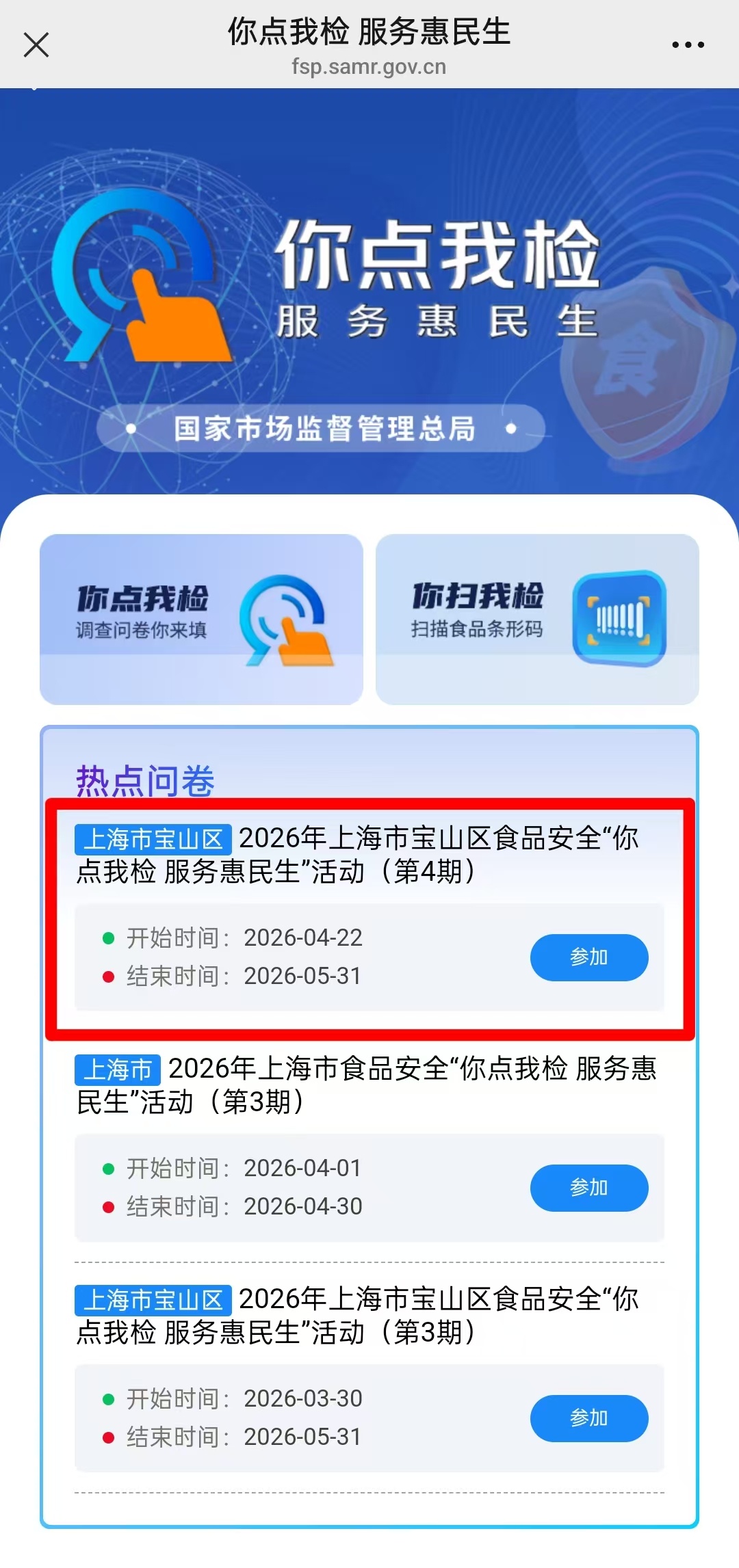739x1568 pixels.
Task: Open the 你点我检 questionnaire card
Action: point(201,620)
